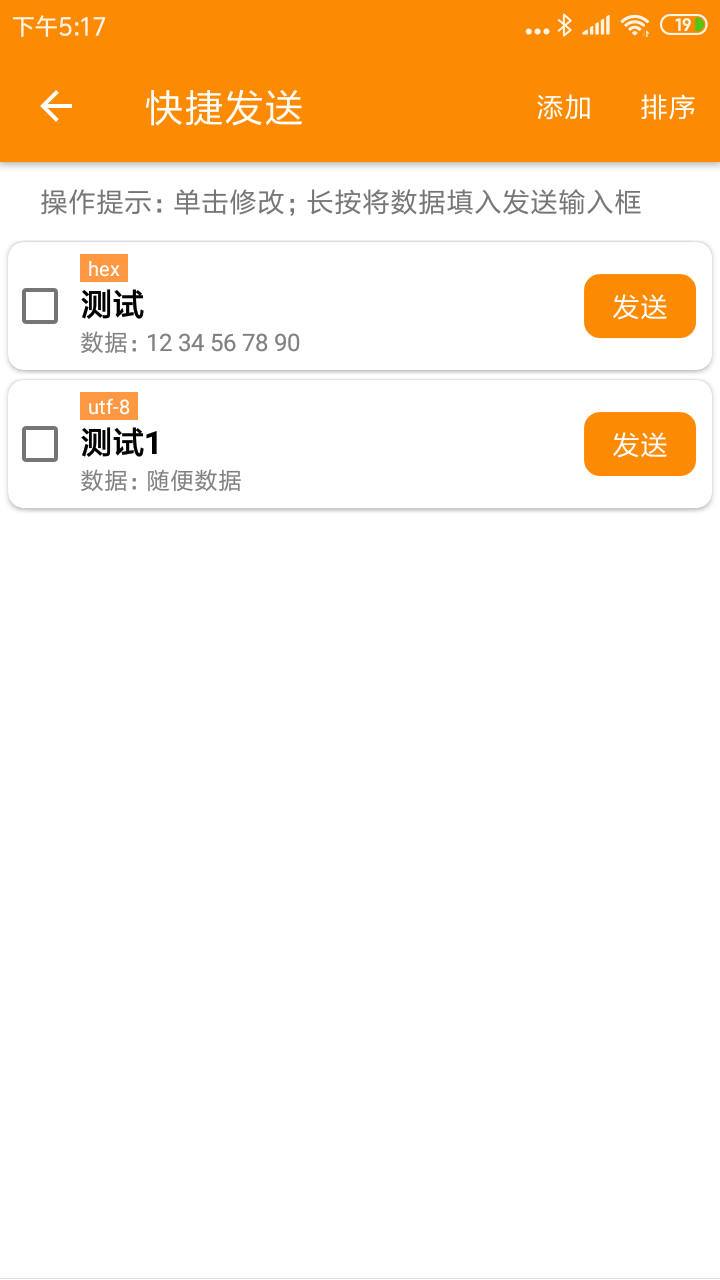Select the cellular signal strength icon
The image size is (720, 1280).
point(598,25)
